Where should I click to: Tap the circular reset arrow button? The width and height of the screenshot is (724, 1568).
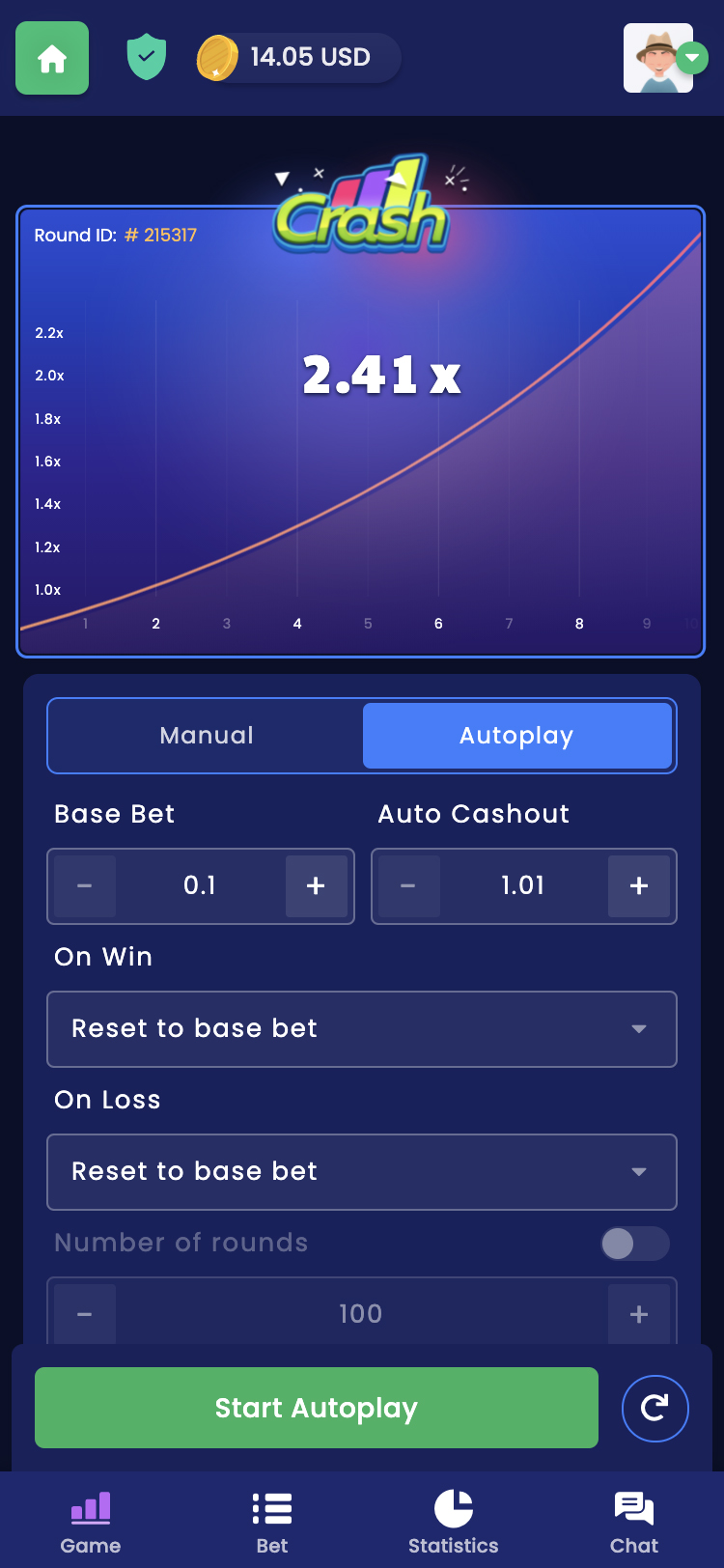(654, 1408)
